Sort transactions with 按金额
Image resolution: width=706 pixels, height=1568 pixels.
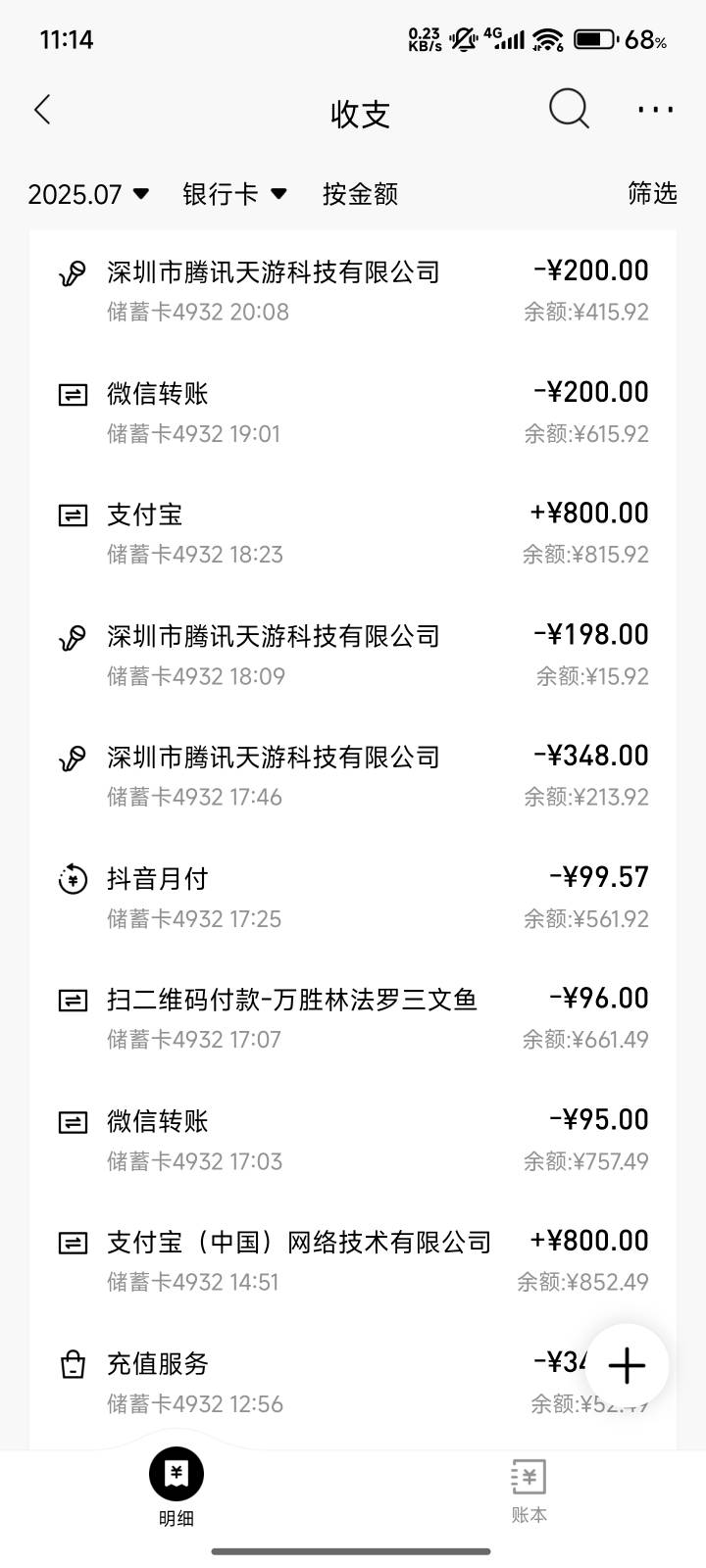pos(360,194)
